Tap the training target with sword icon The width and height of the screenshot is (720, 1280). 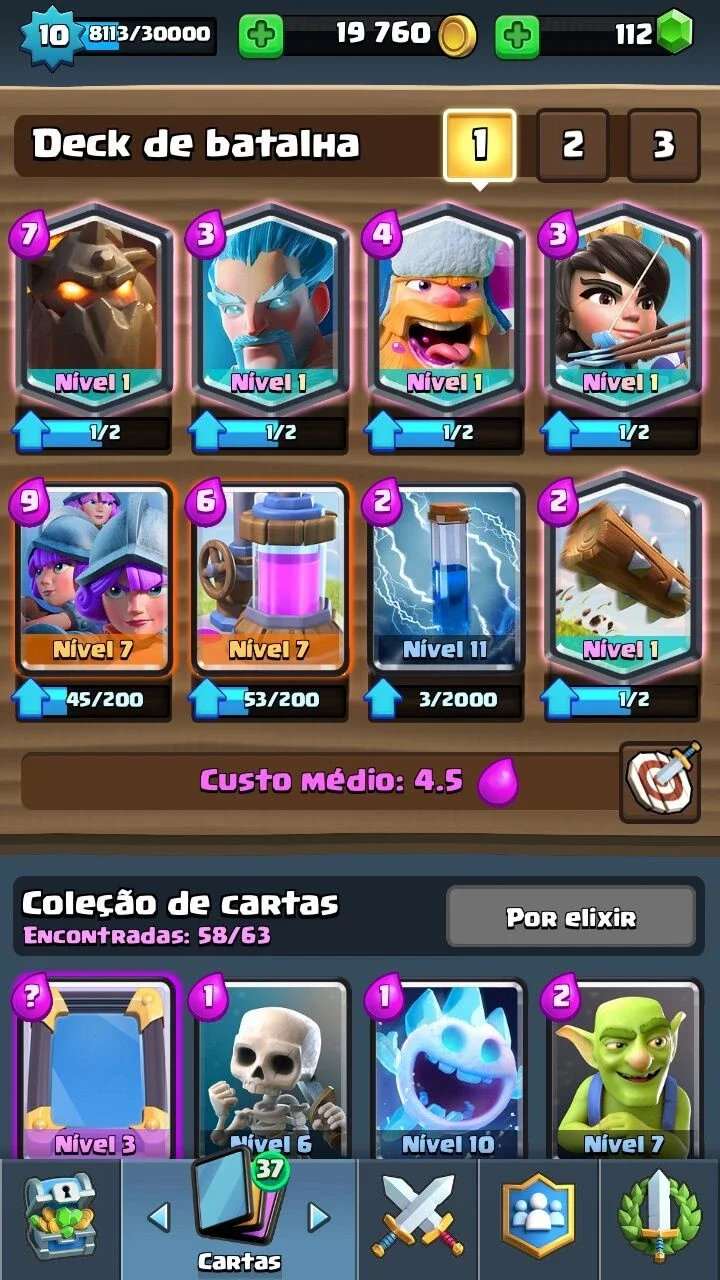click(x=659, y=781)
